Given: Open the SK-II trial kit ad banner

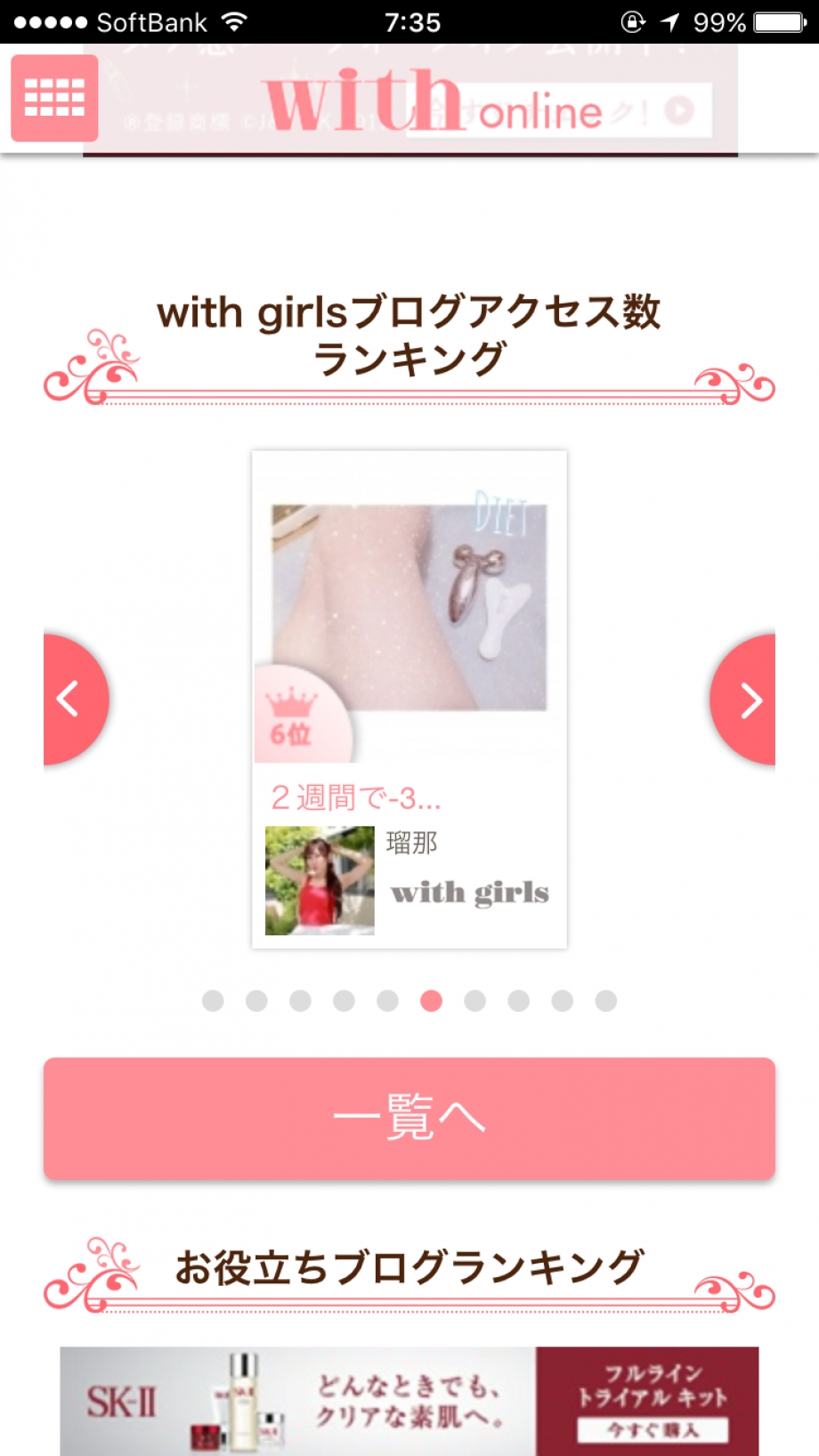Looking at the screenshot, I should (409, 1400).
